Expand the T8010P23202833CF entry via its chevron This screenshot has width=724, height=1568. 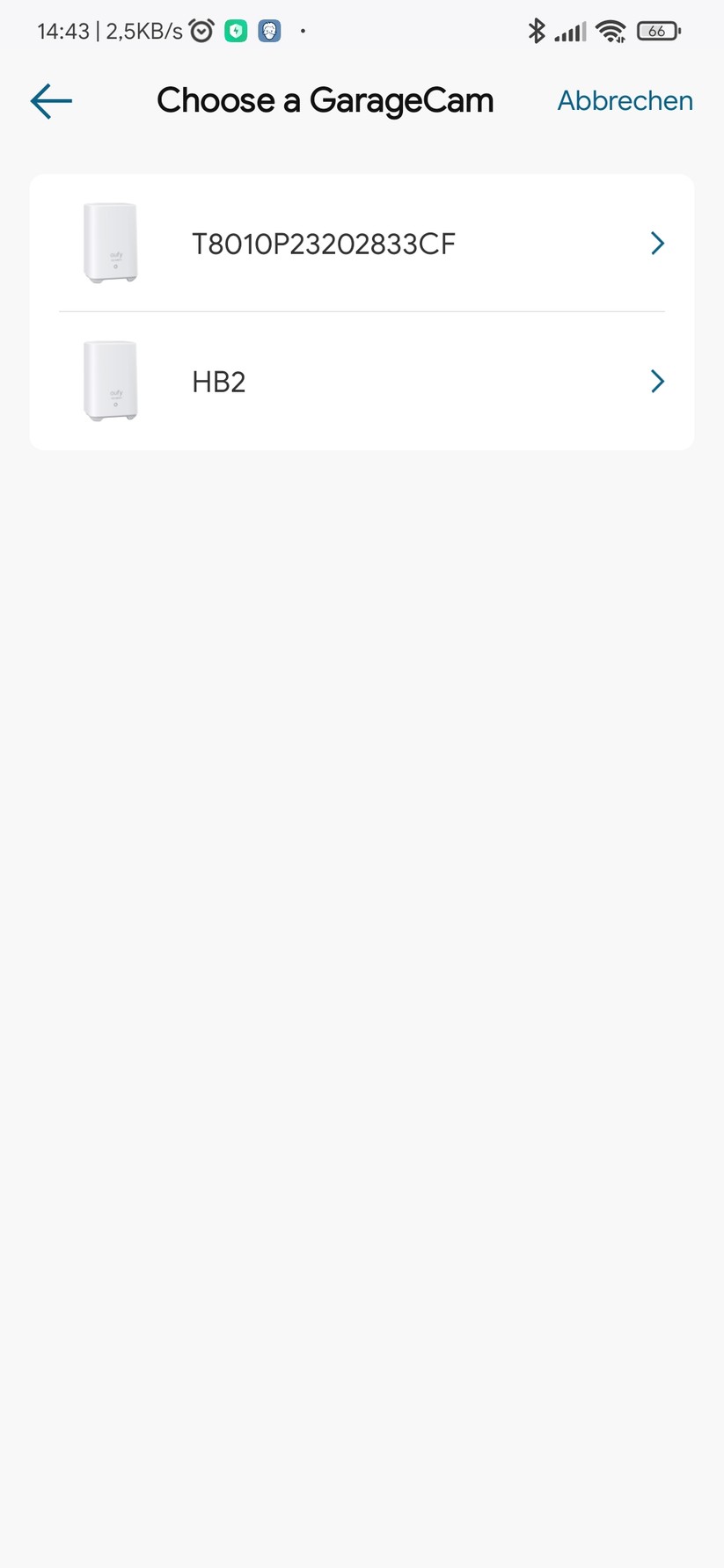coord(656,243)
